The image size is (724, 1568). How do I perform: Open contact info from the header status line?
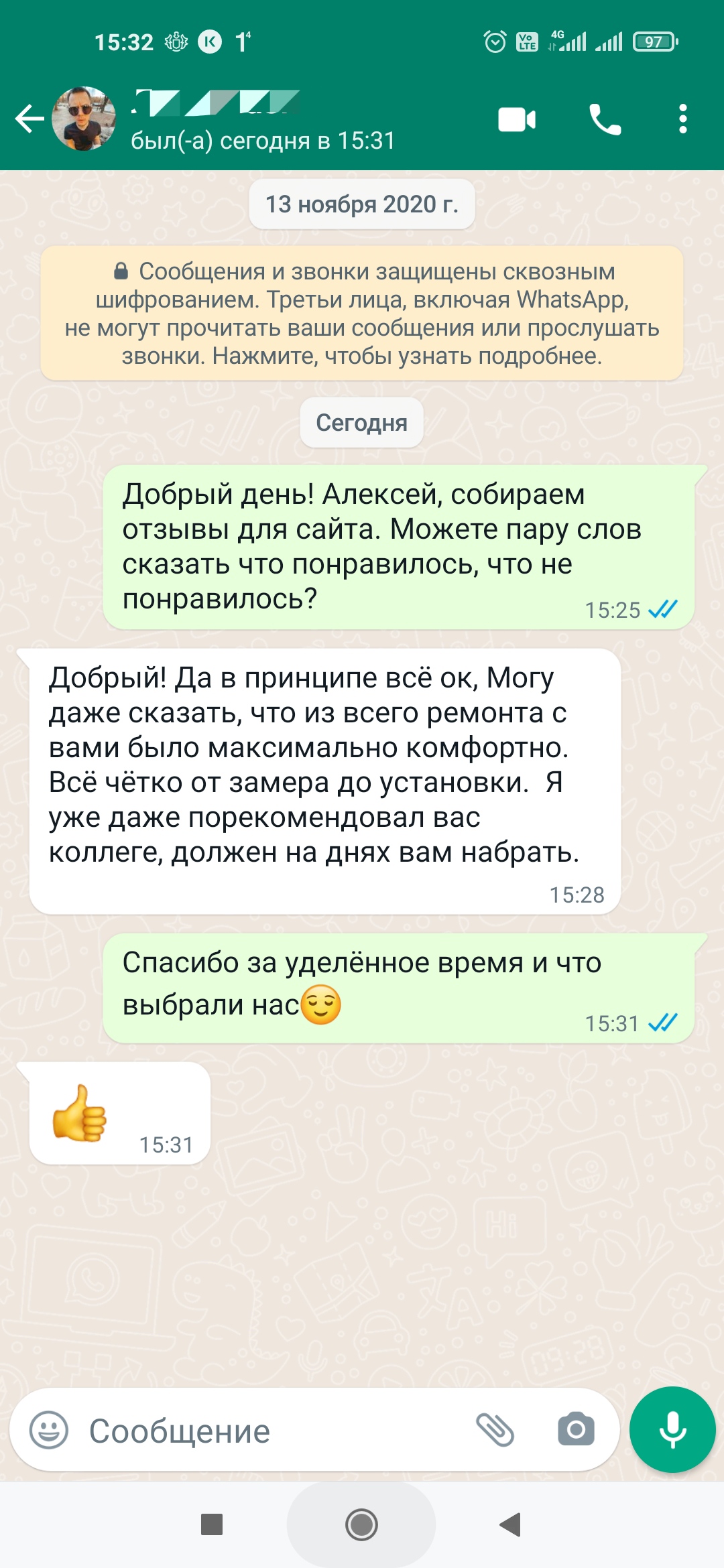[263, 141]
